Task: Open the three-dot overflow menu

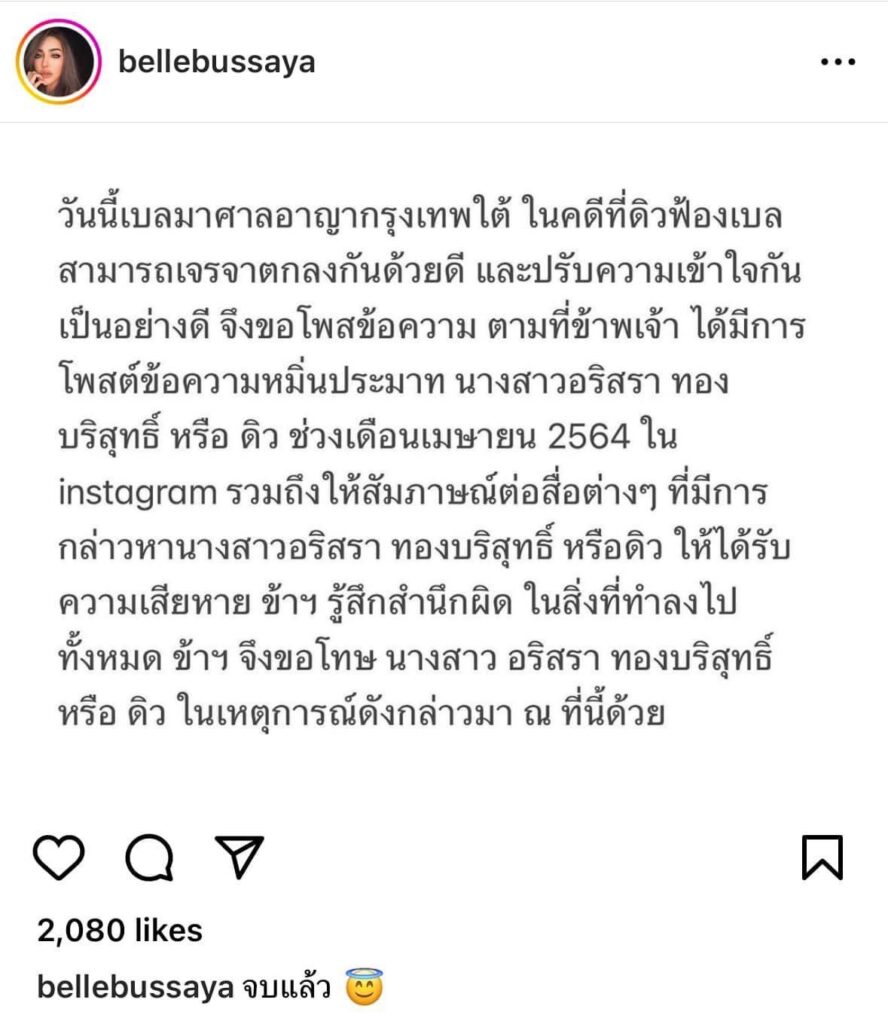Action: 838,62
